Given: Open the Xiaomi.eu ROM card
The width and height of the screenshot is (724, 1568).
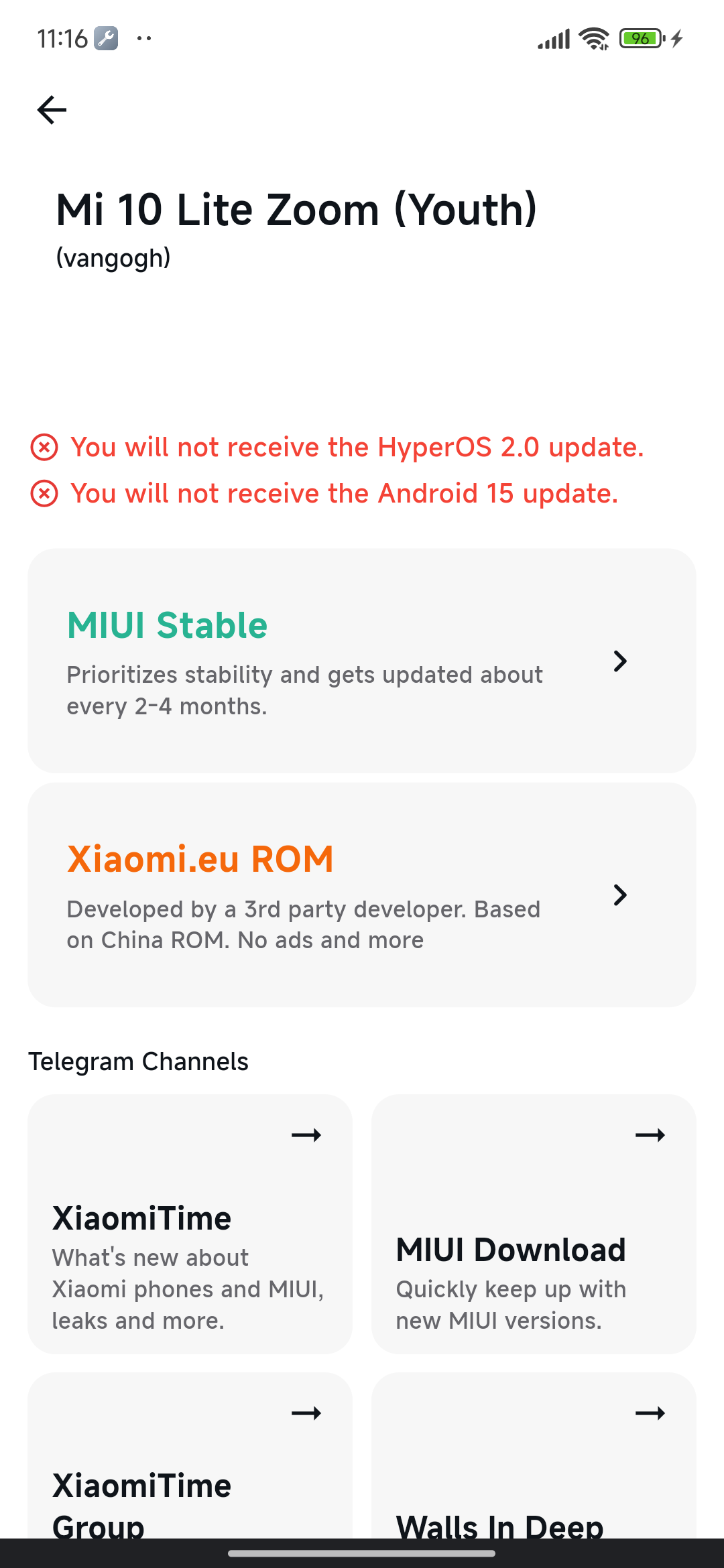Looking at the screenshot, I should coord(361,895).
